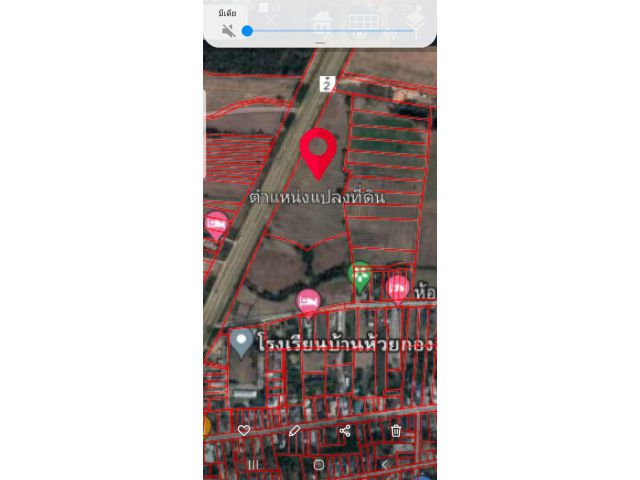Screen dimensions: 640x480
Task: Tap the muted media speaker icon
Action: coord(228,31)
